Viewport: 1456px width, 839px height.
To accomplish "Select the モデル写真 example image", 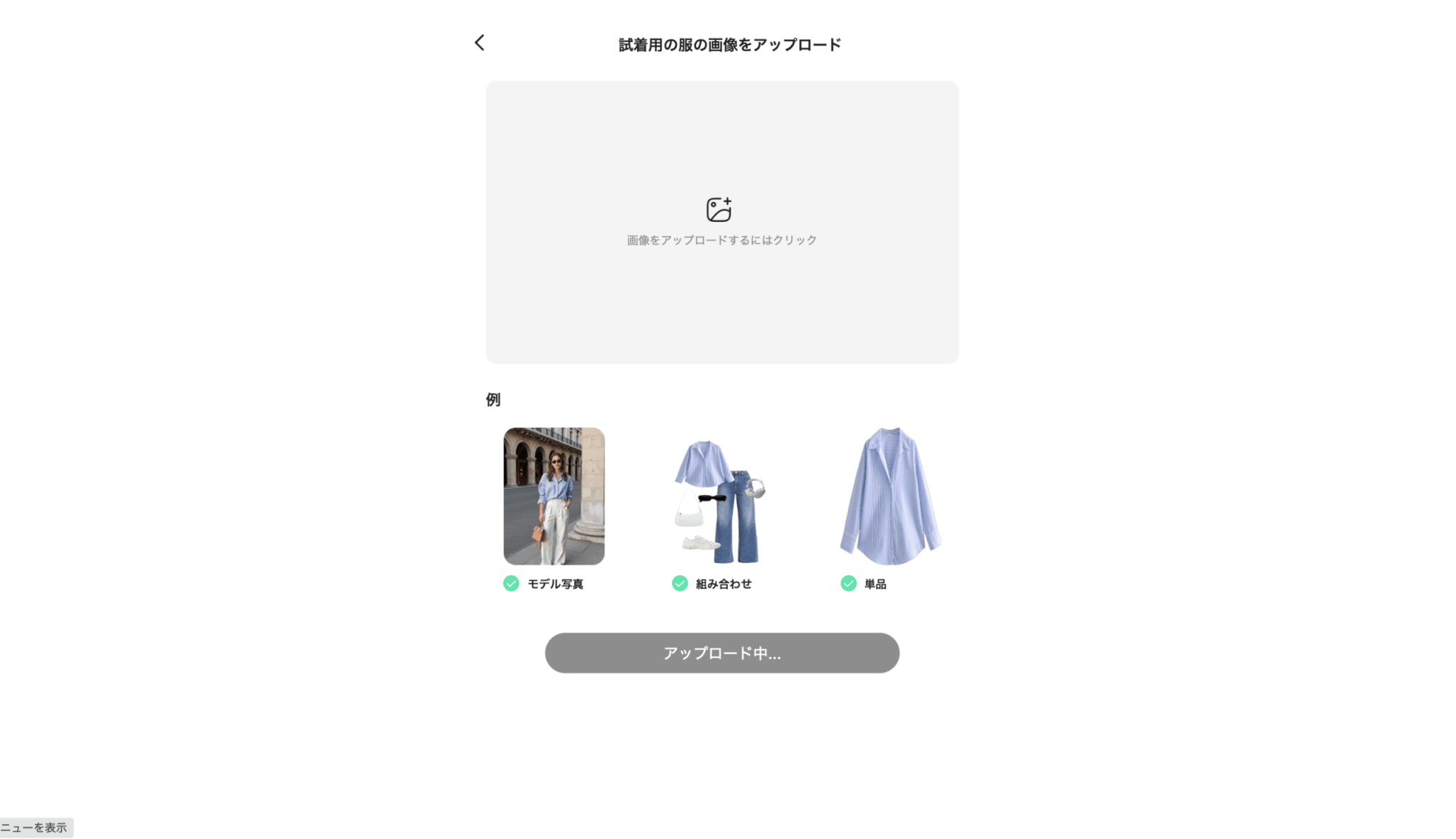I will [554, 496].
